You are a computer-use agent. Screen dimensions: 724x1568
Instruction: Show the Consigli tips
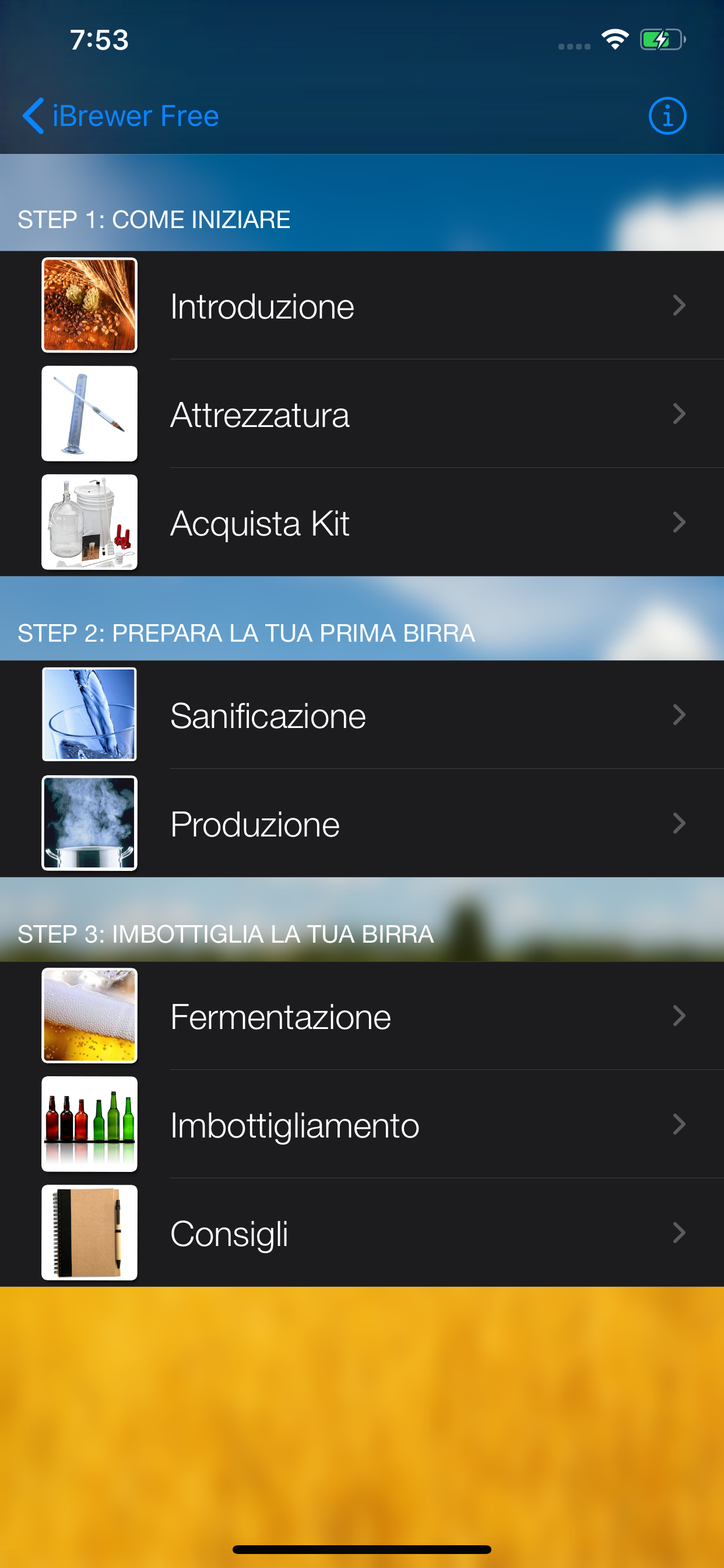click(361, 1233)
